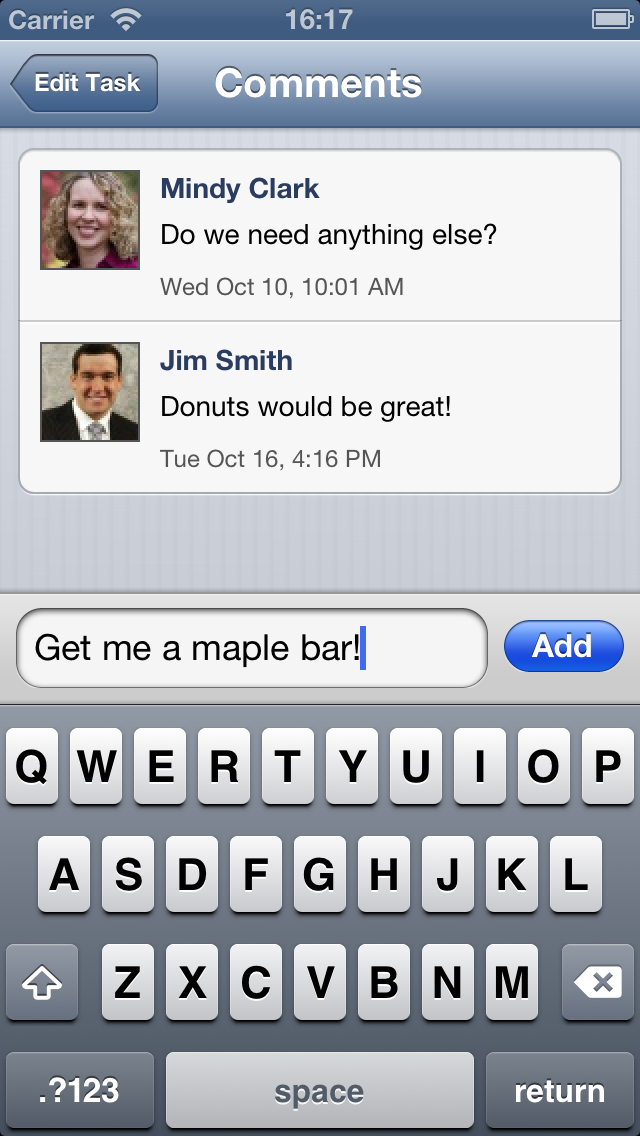Tap the return key
Viewport: 640px width, 1136px height.
coord(559,1091)
